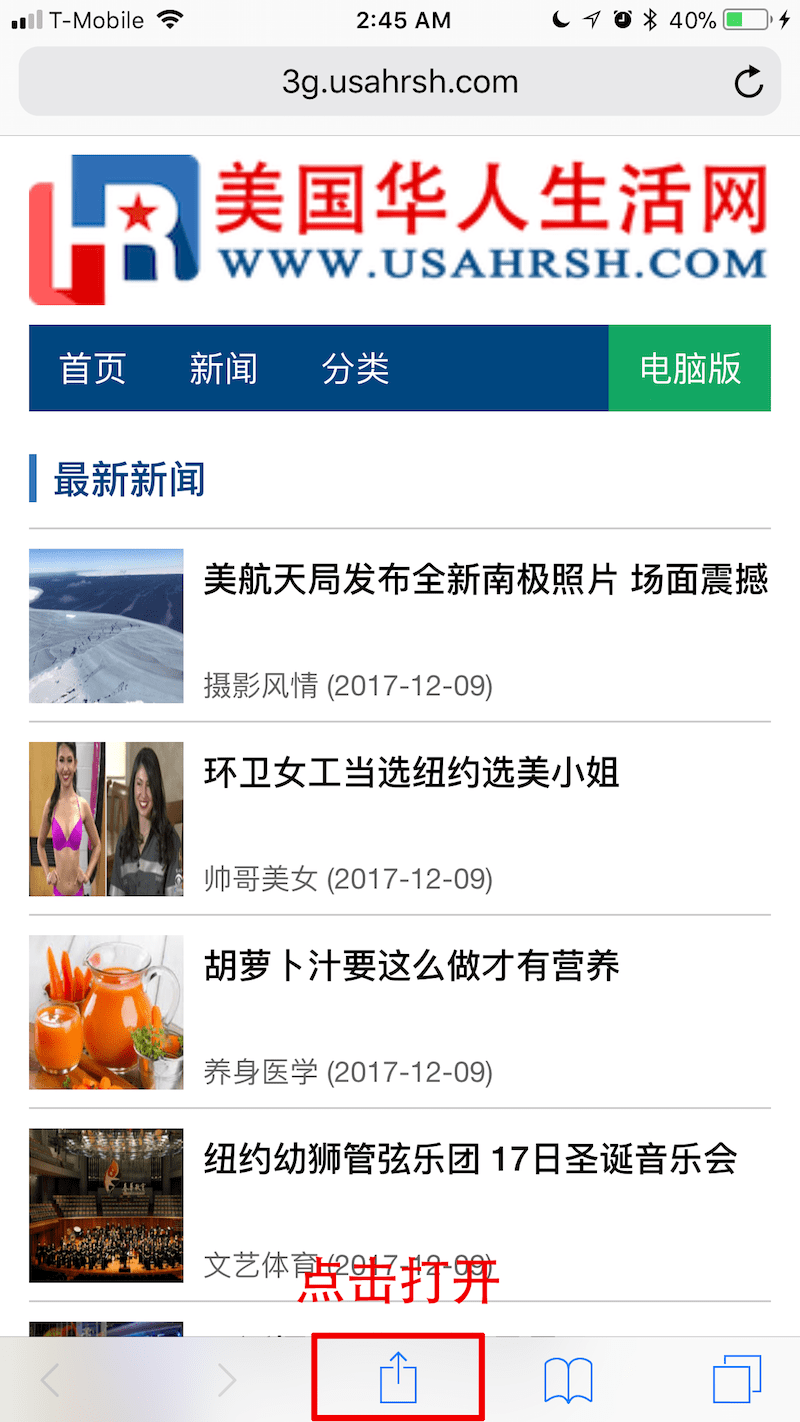Image resolution: width=800 pixels, height=1422 pixels.
Task: Reload the page in the address bar
Action: pyautogui.click(x=748, y=82)
